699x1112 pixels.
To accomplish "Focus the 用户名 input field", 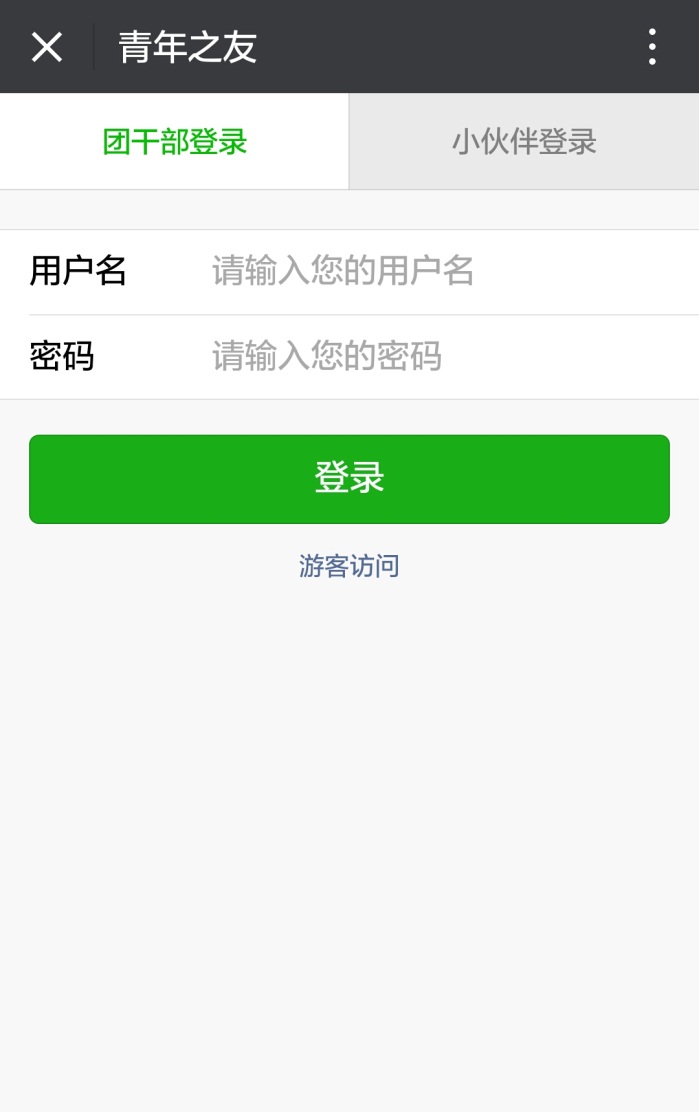I will coord(440,271).
